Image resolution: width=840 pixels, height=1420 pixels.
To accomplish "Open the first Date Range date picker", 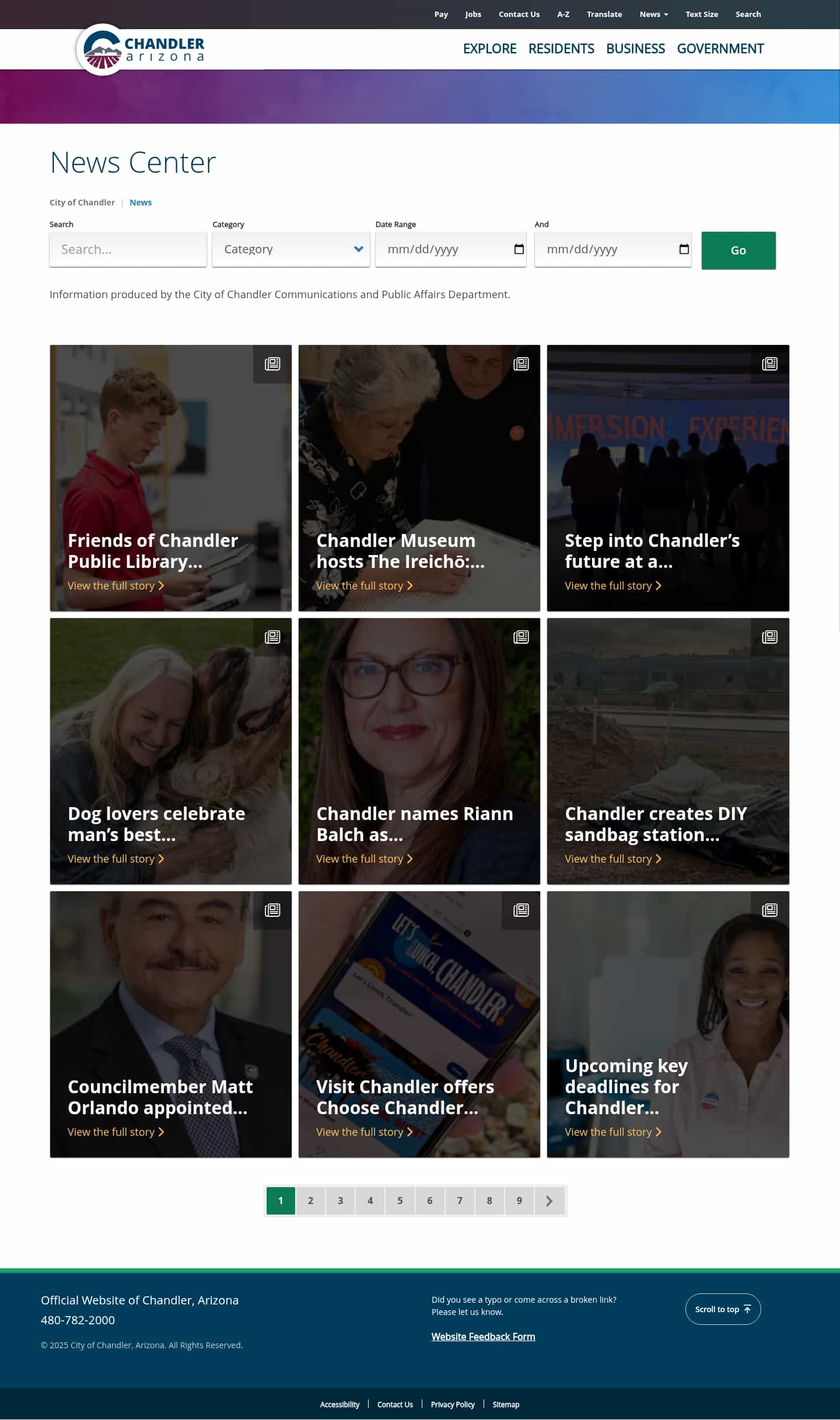I will point(519,250).
